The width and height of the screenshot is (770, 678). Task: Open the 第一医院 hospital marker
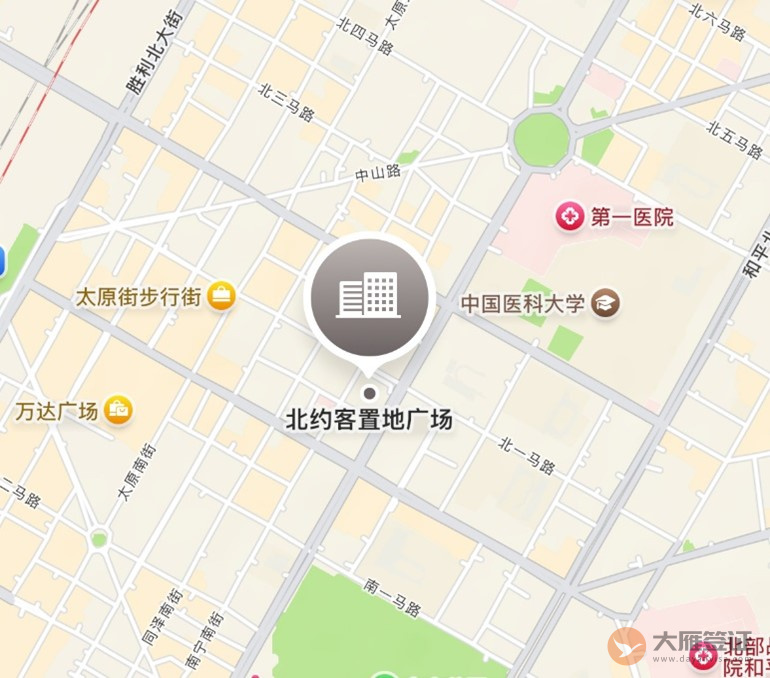pyautogui.click(x=570, y=215)
